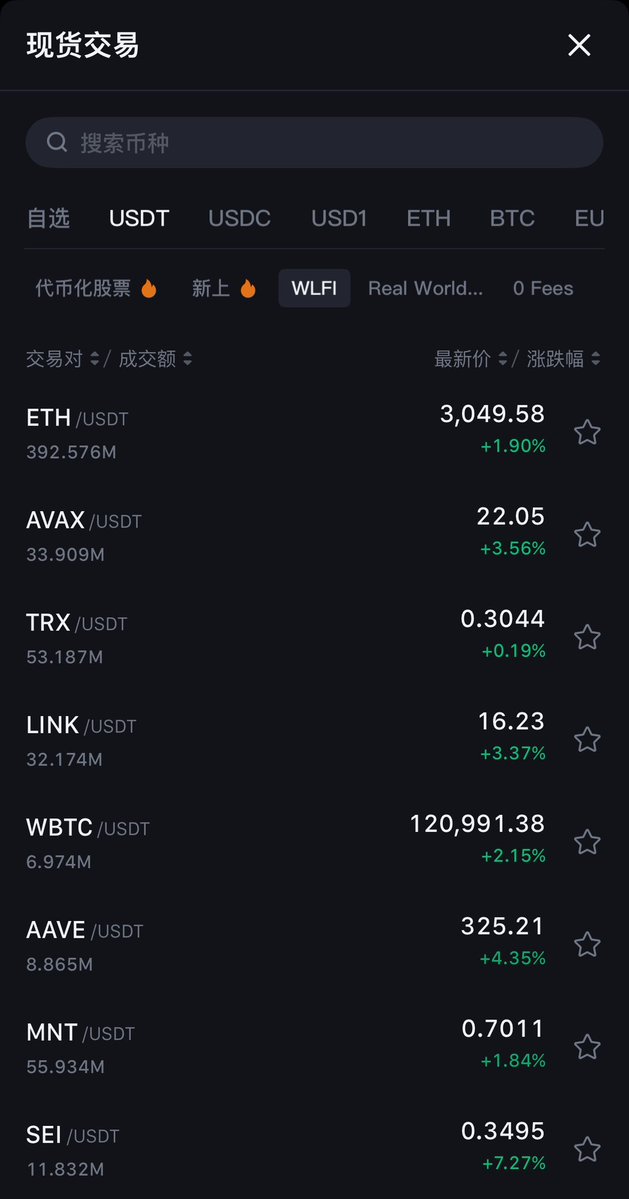Star the SEI/USDT pair

click(x=587, y=1149)
